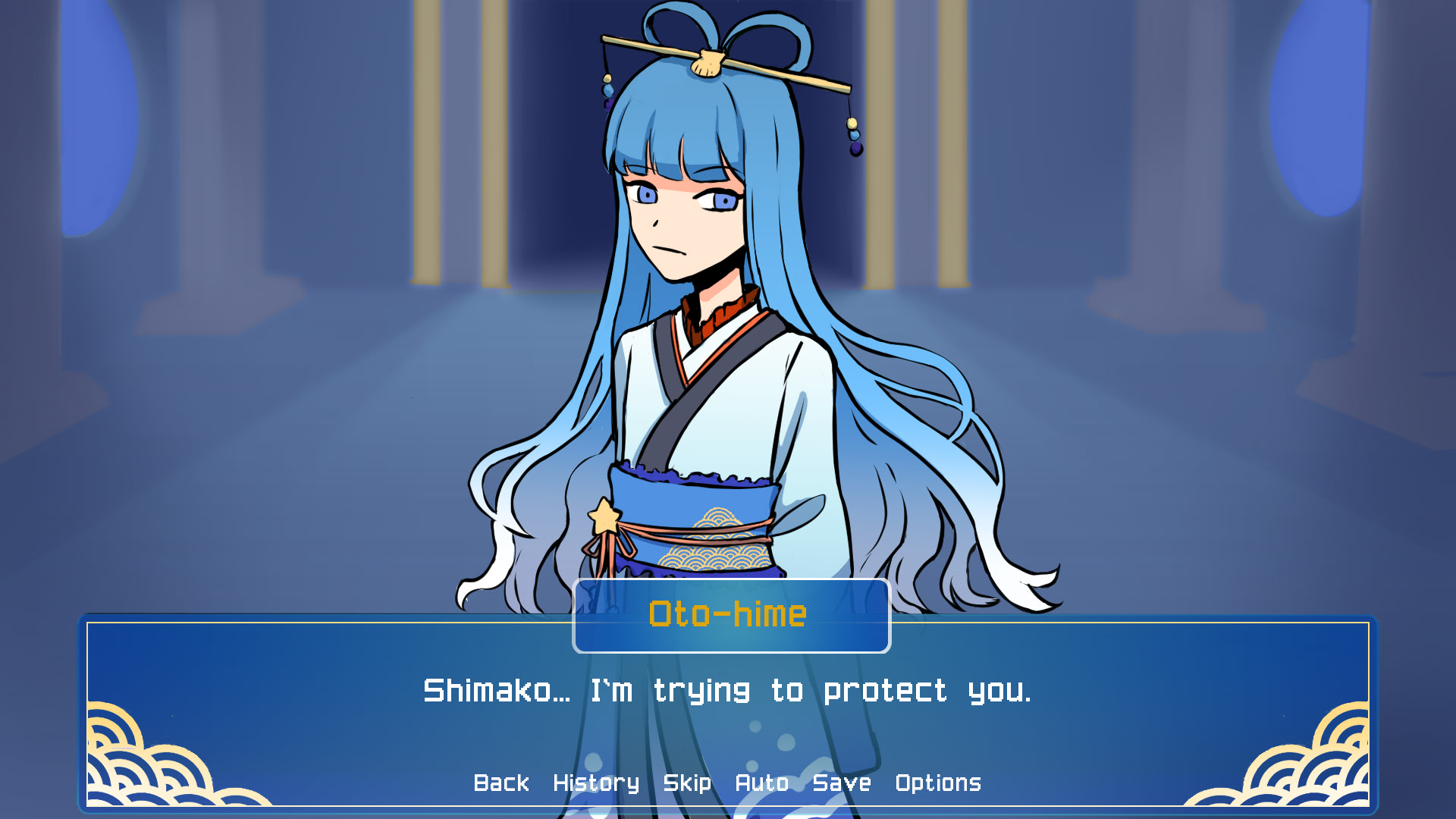Open the dialogue History log

tap(596, 783)
